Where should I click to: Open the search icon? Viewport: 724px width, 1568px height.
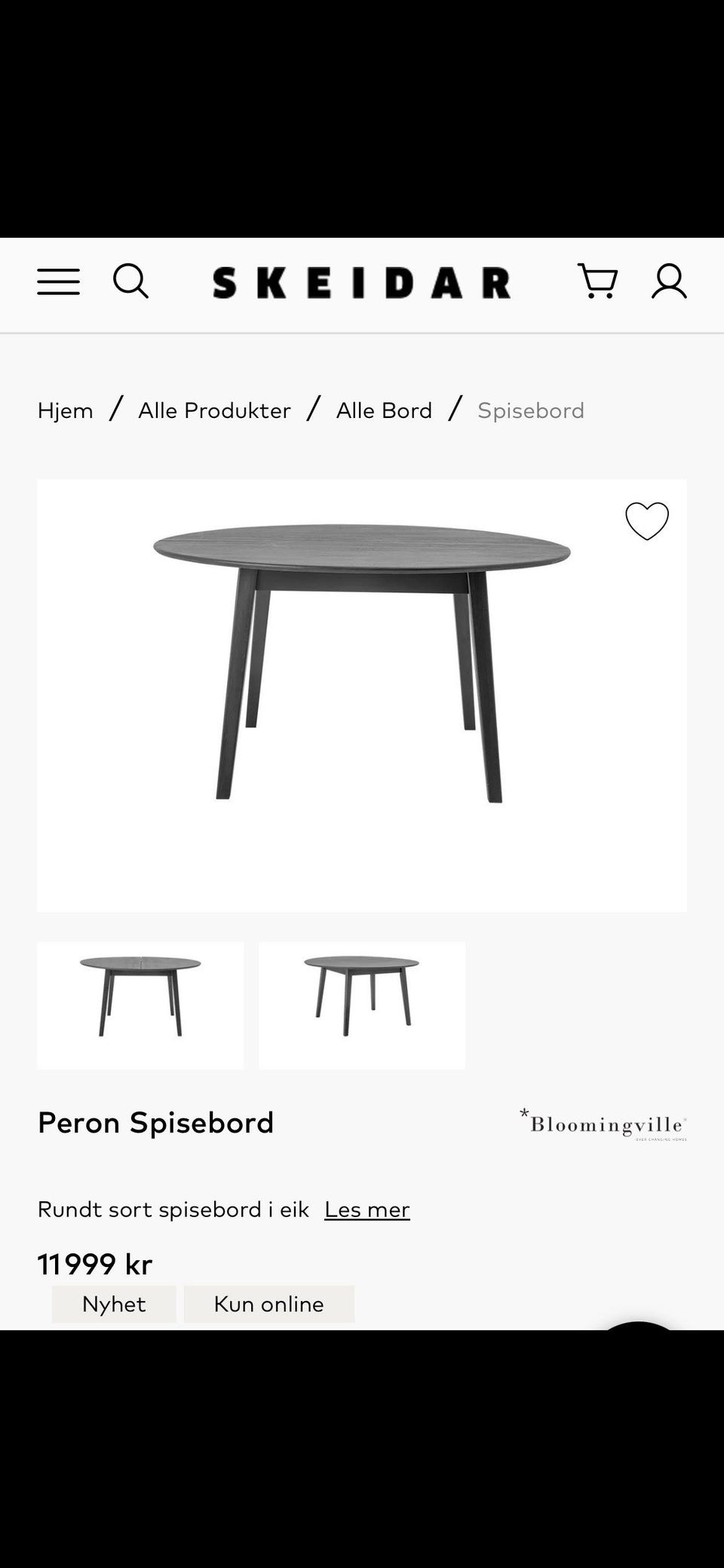130,281
